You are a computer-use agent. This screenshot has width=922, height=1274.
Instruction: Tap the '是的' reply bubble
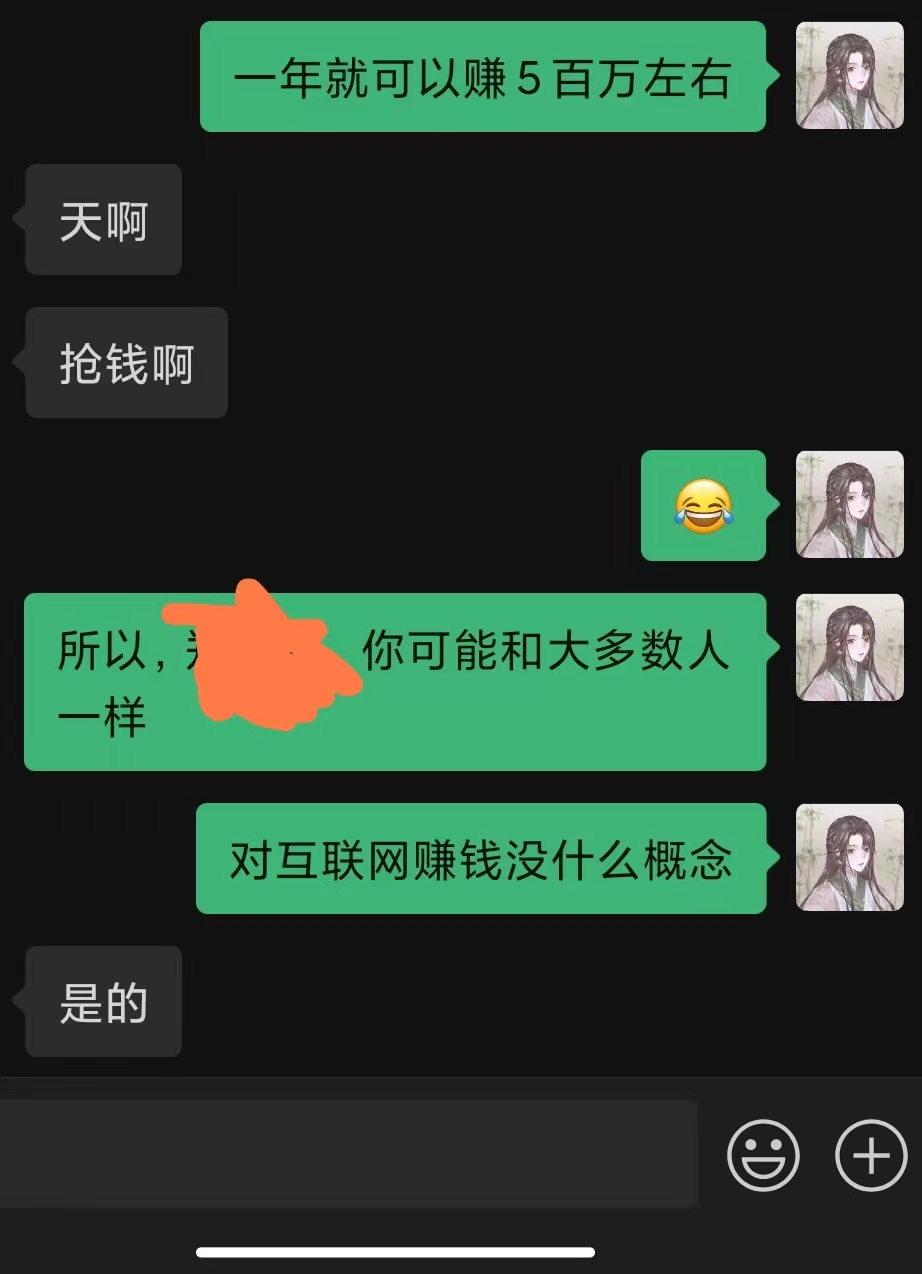click(x=102, y=1000)
